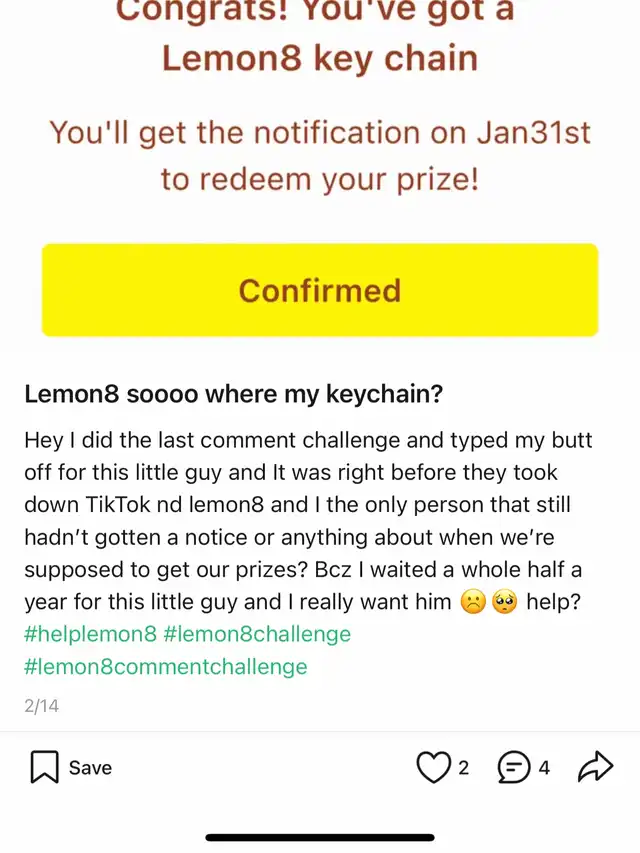
Task: Like the post with the heart icon
Action: 433,768
